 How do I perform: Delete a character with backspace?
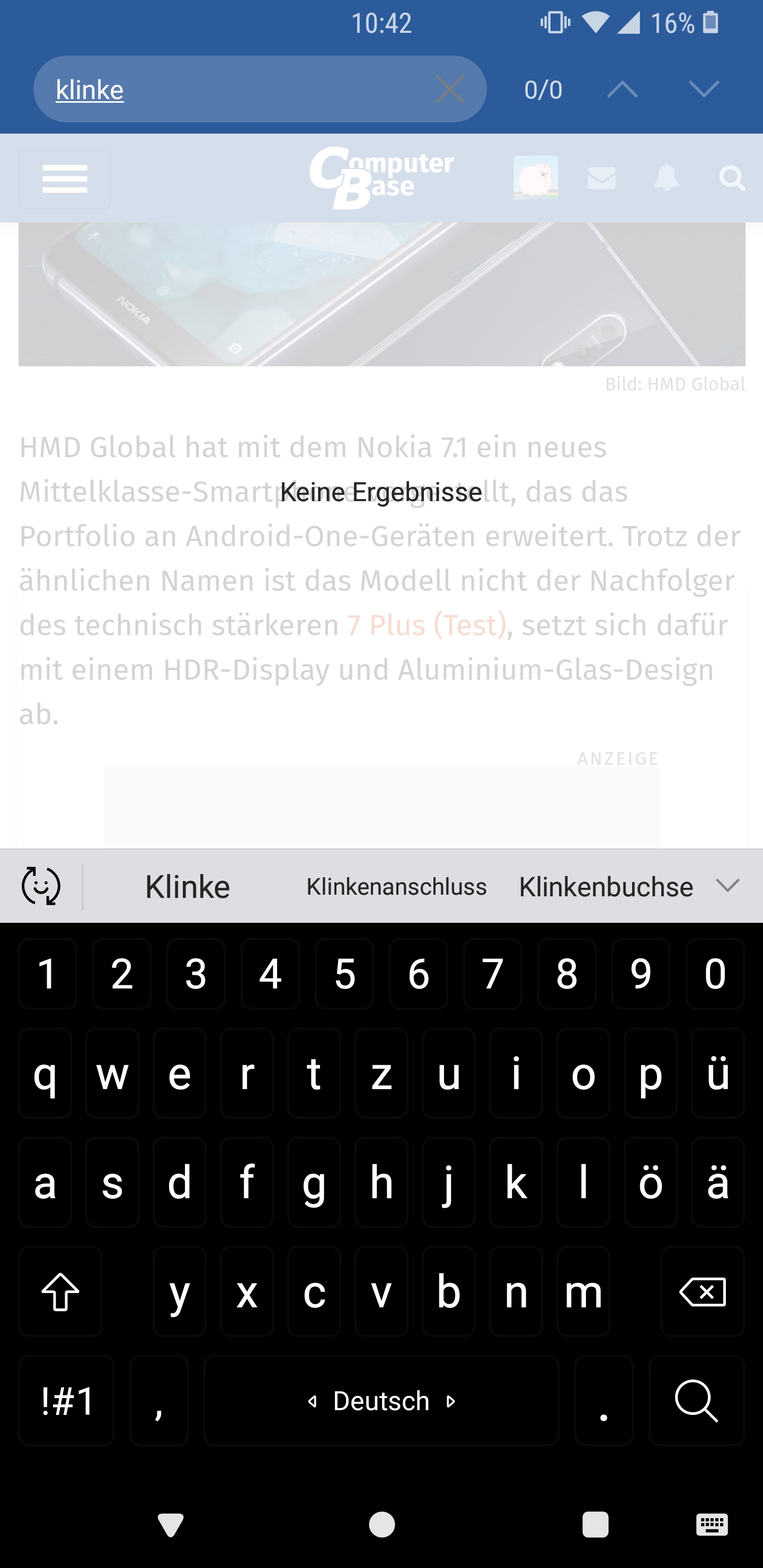tap(702, 1291)
